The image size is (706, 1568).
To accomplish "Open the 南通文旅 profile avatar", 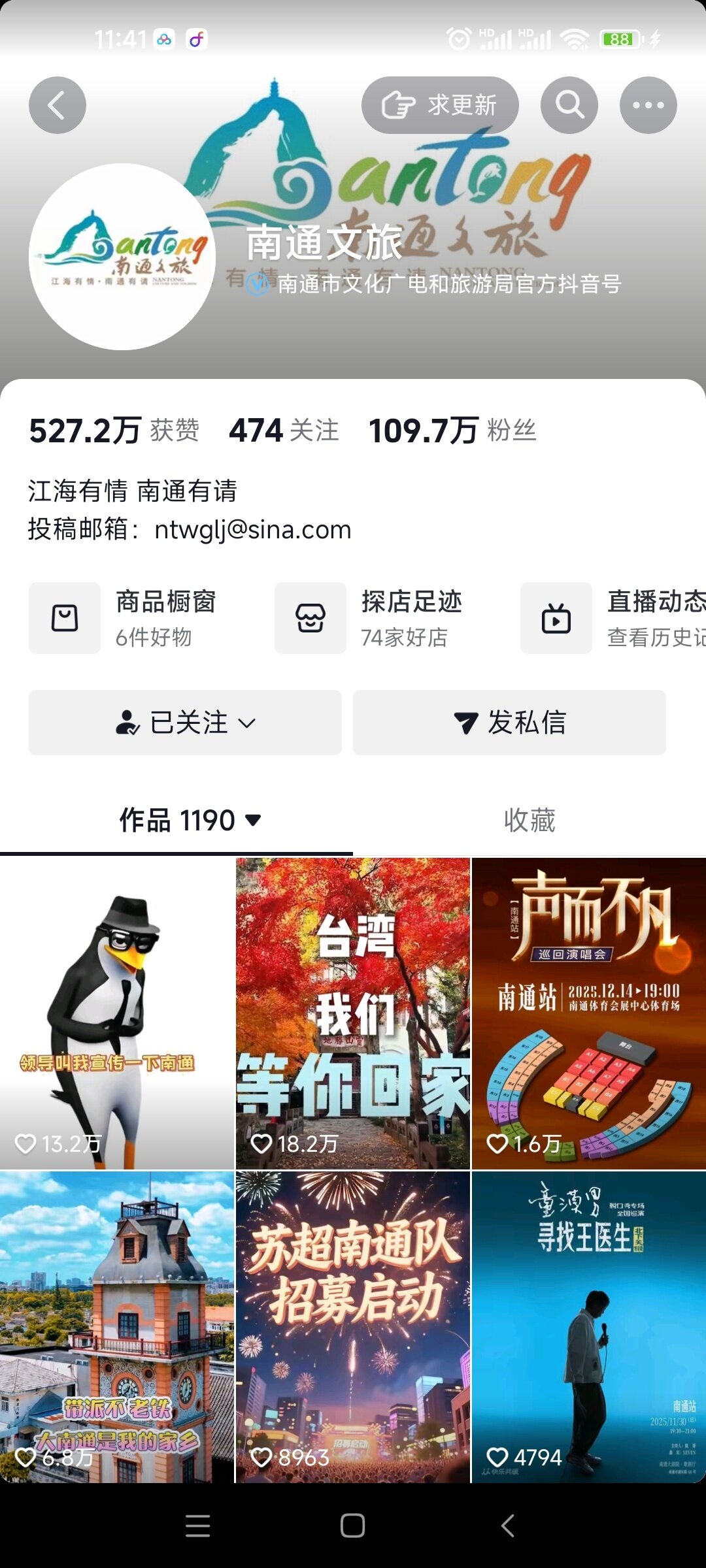I will (122, 257).
